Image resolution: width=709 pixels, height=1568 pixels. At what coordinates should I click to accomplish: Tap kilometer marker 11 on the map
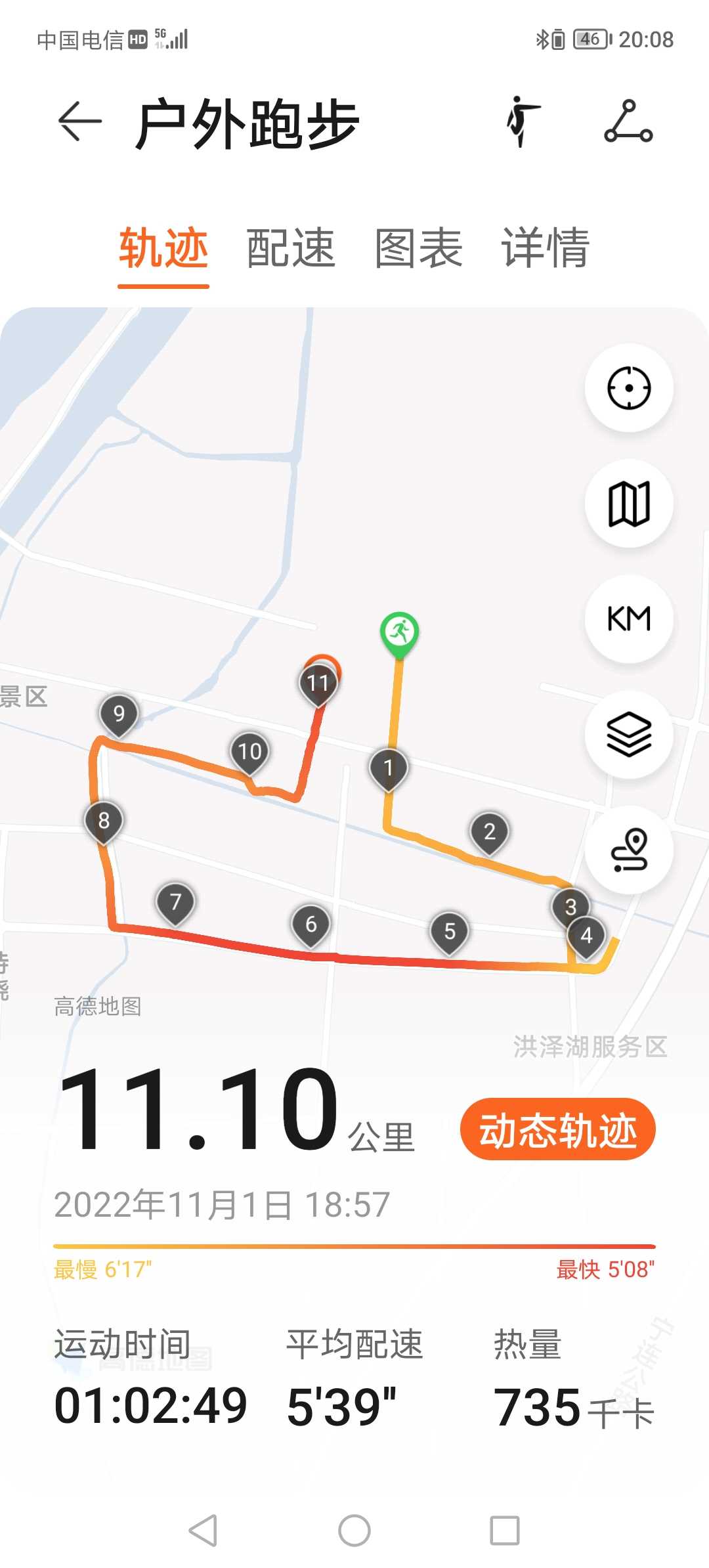point(318,684)
